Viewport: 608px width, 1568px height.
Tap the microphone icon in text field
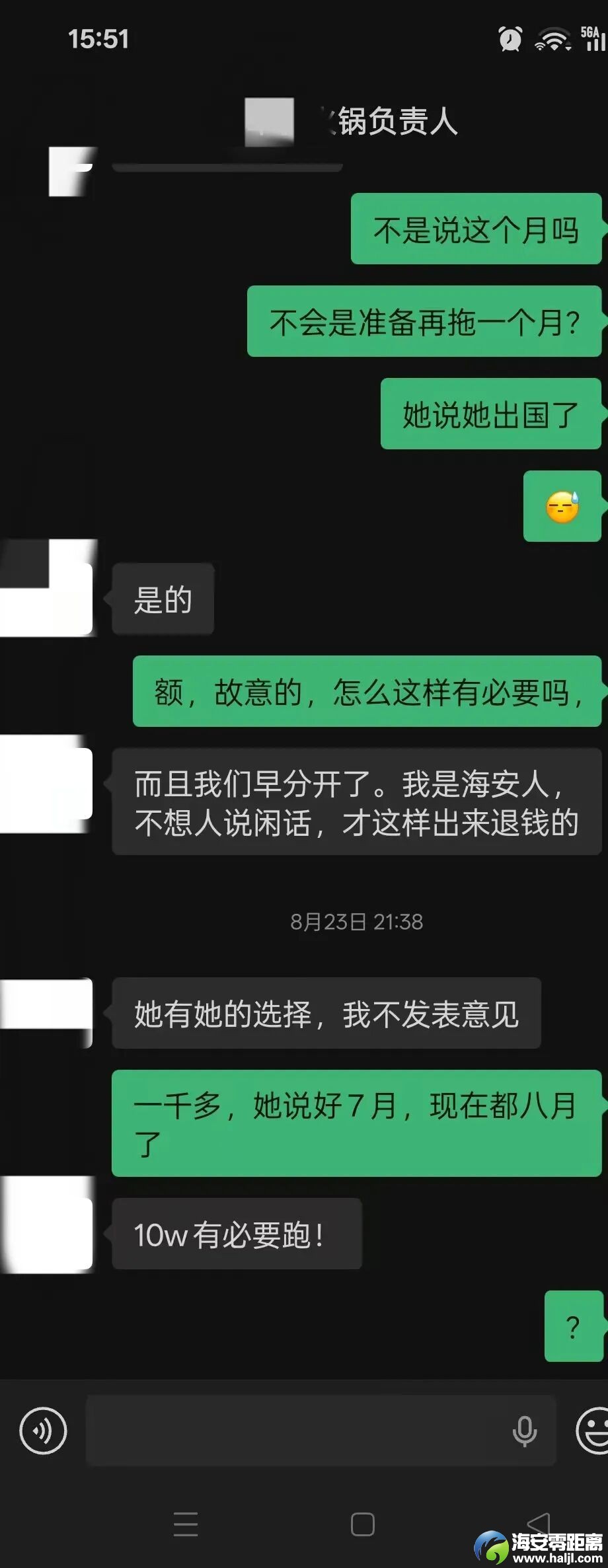[524, 1431]
